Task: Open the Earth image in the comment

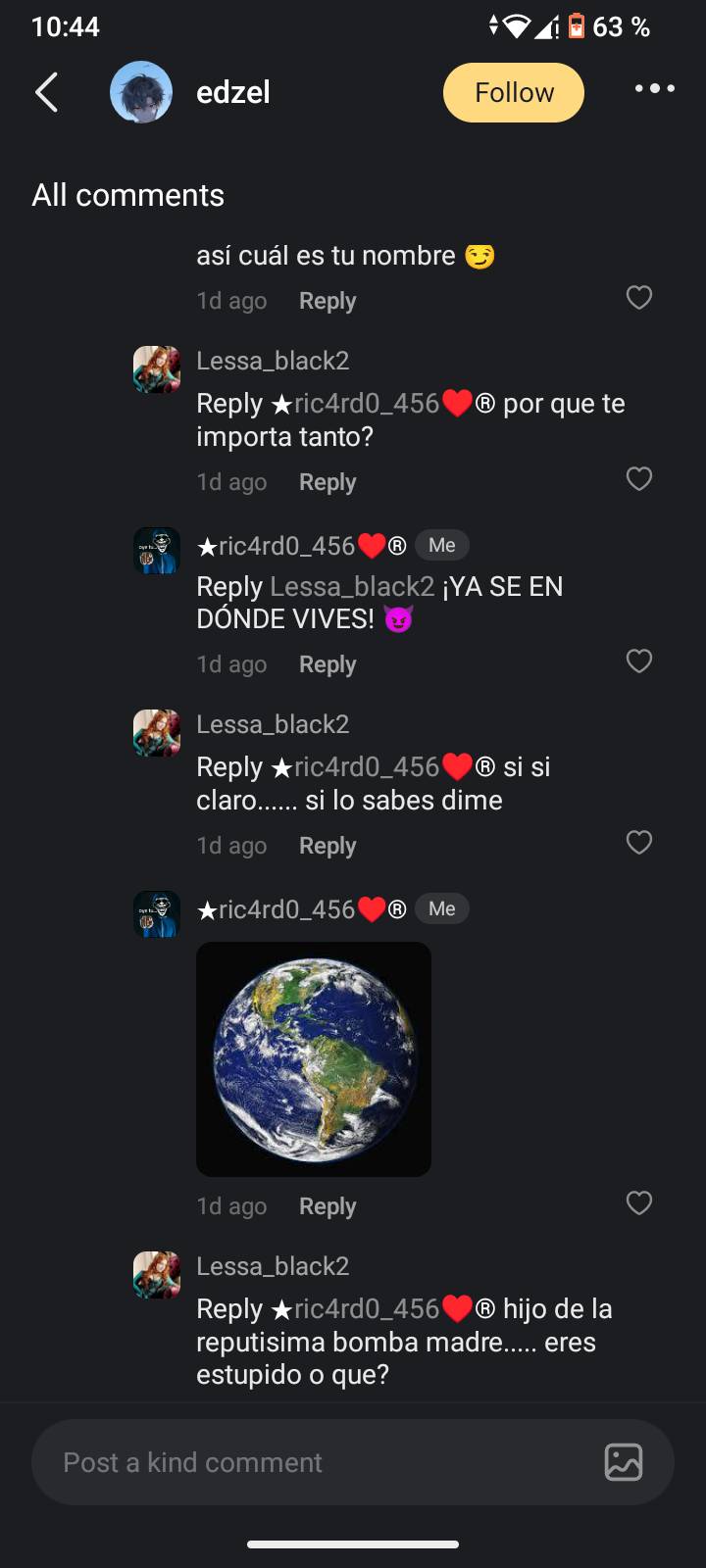Action: tap(314, 1059)
